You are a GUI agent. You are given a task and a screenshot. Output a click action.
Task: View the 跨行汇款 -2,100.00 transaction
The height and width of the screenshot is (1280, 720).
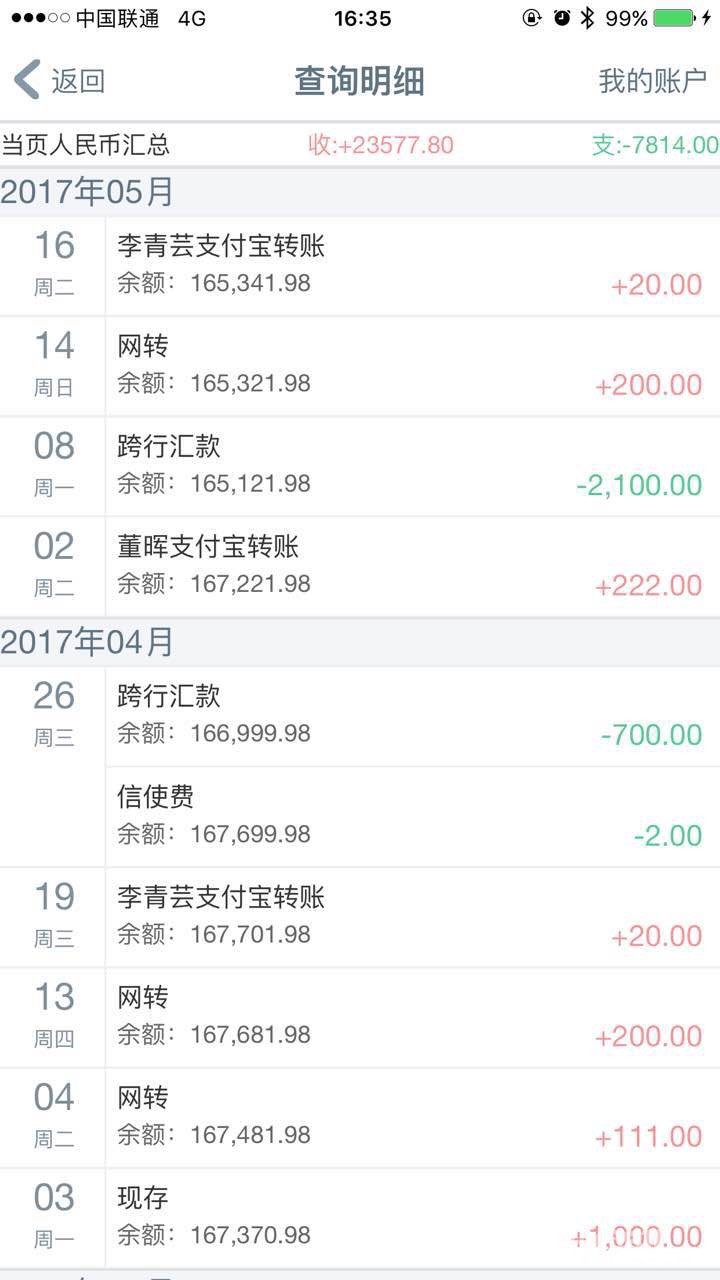pos(360,467)
